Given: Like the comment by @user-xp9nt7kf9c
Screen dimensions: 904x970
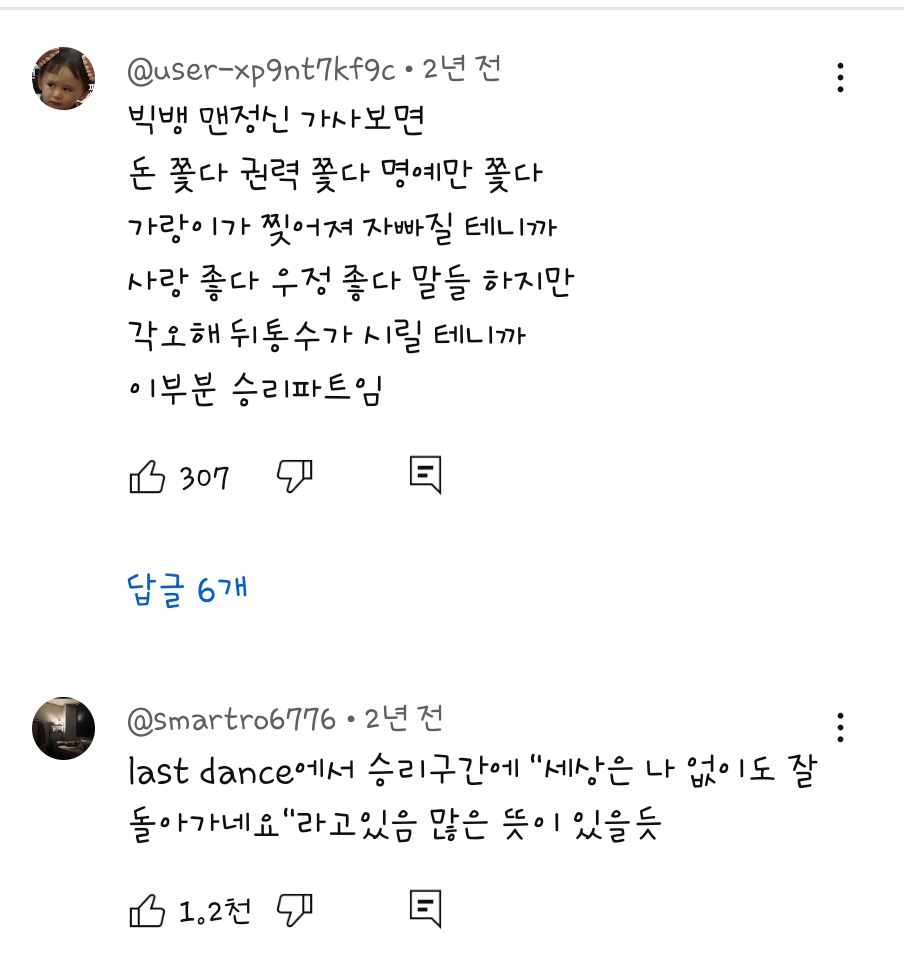Looking at the screenshot, I should (x=147, y=477).
